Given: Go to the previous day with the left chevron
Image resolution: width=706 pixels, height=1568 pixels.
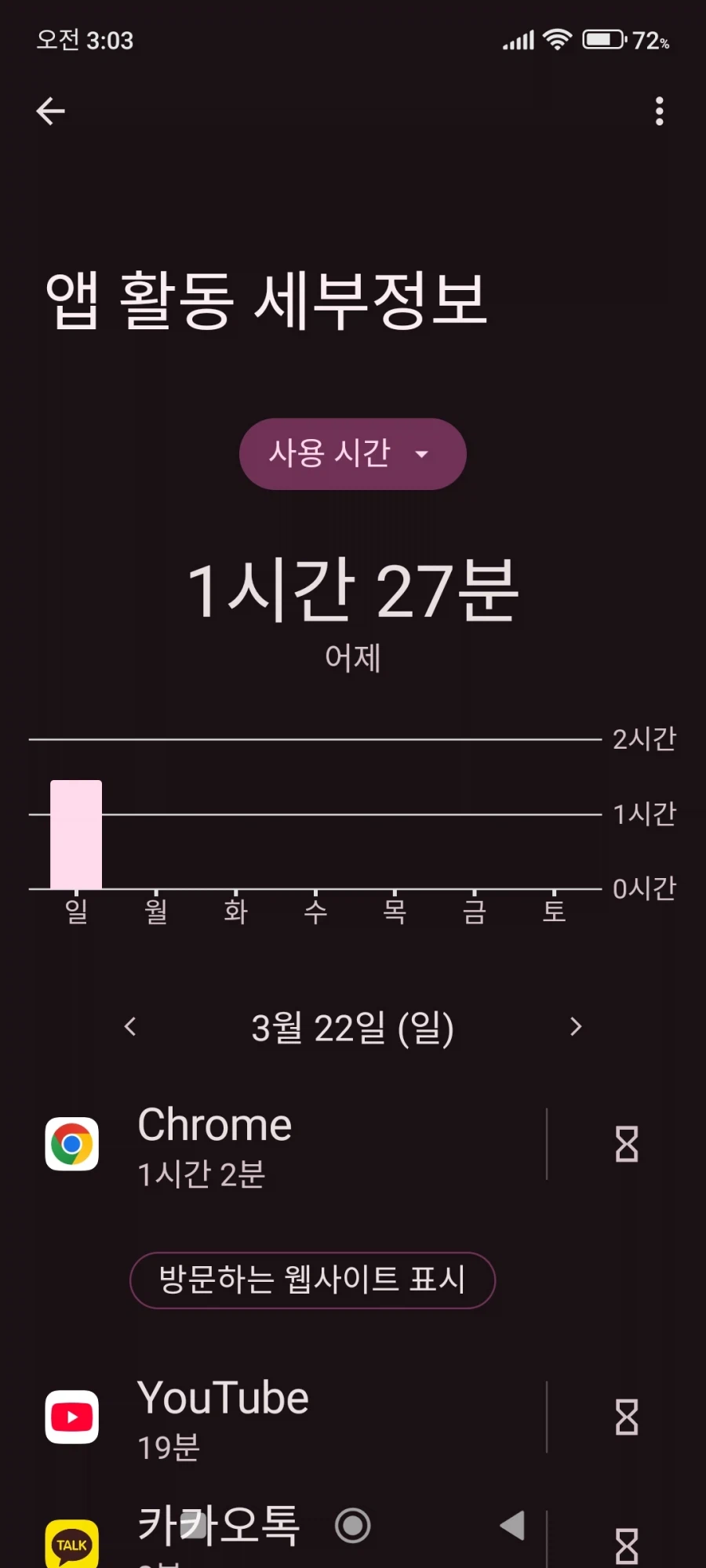Looking at the screenshot, I should 130,1026.
